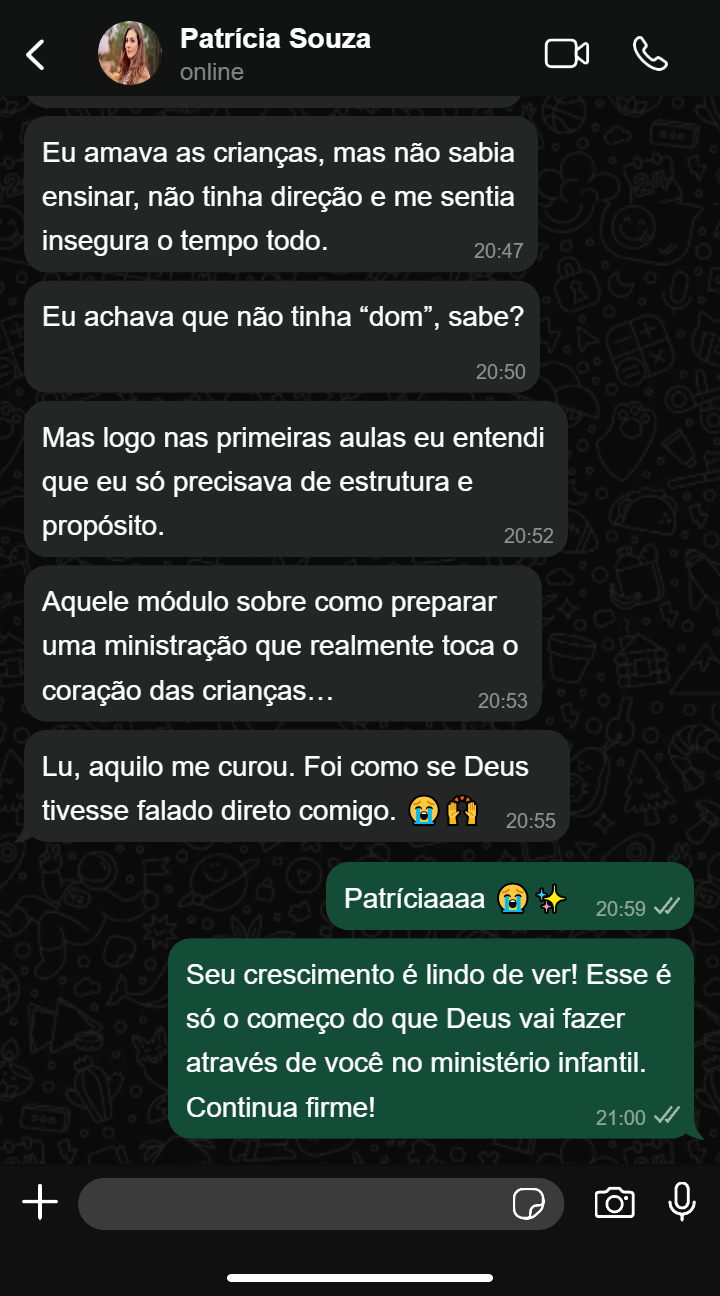Start a voice call with Patrícia
720x1296 pixels.
[x=650, y=54]
